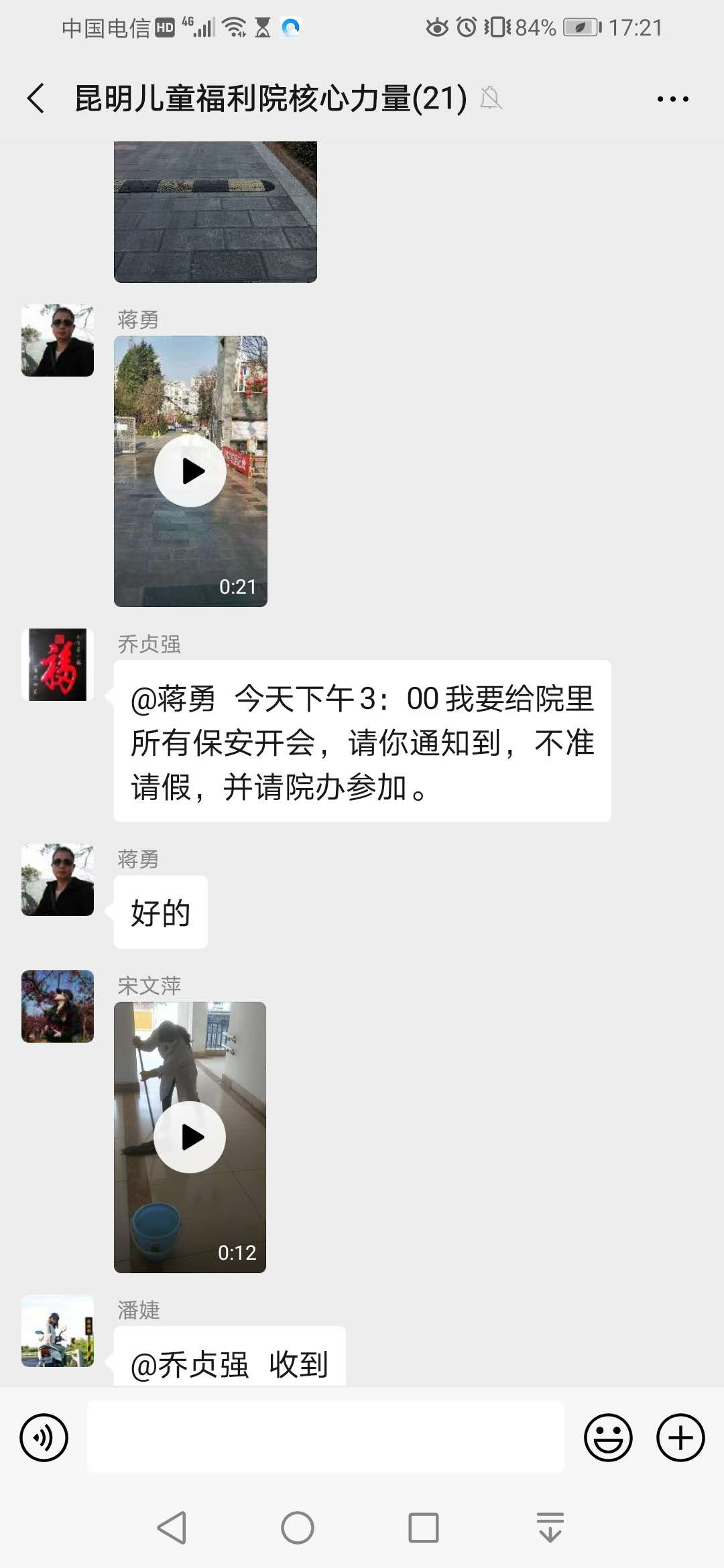Tap the system home button
Screen dimensions: 724x1568
pyautogui.click(x=298, y=1528)
